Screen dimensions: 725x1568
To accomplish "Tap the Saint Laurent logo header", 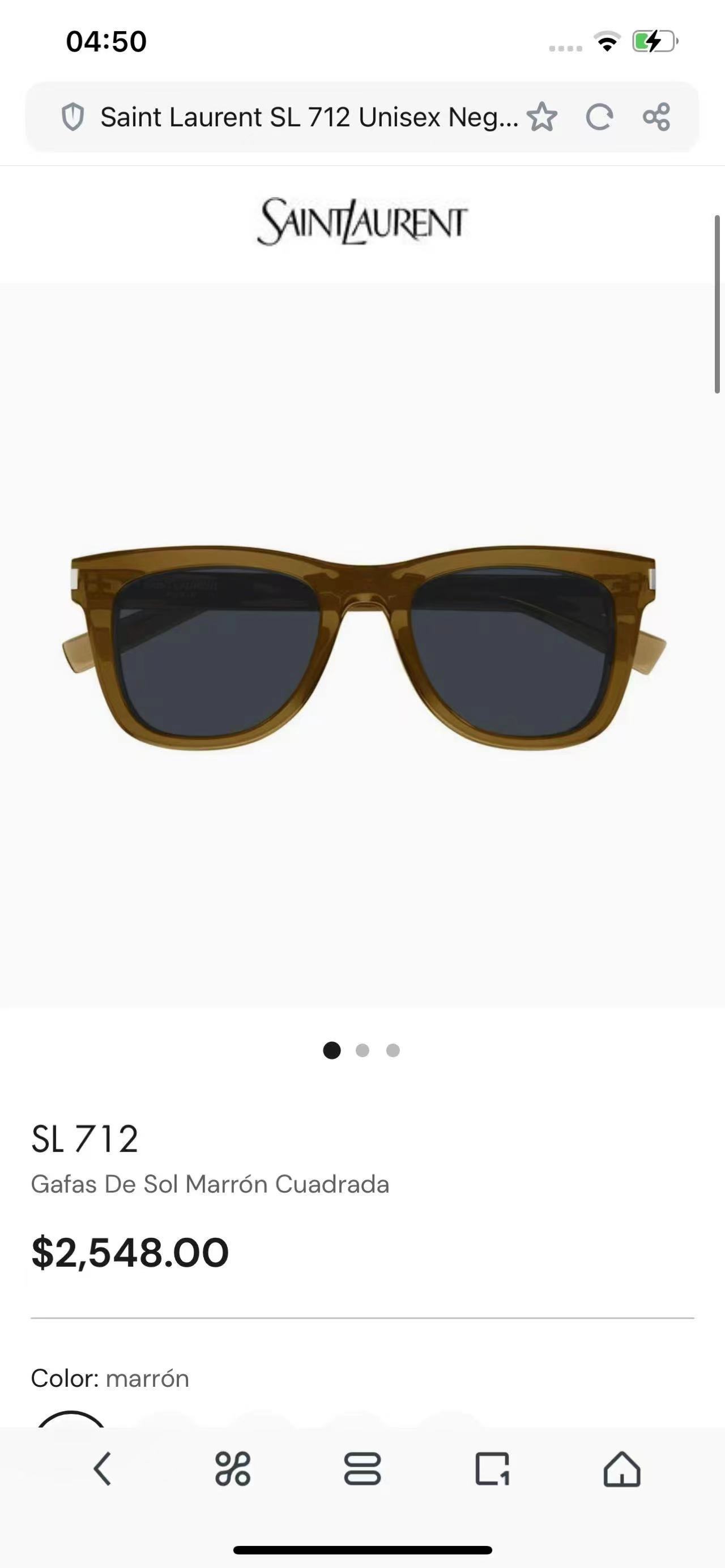I will [x=362, y=221].
